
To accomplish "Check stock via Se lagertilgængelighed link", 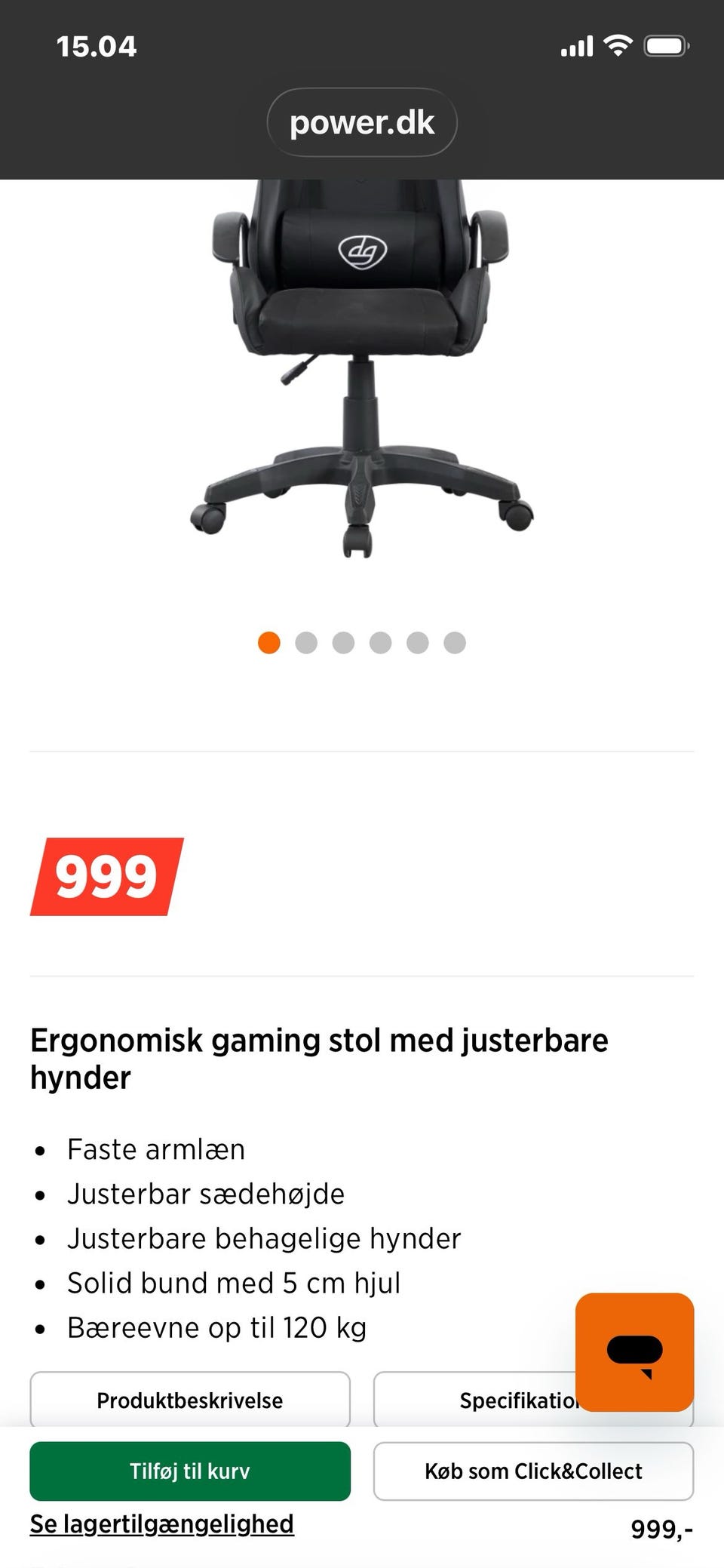I will point(162,1523).
